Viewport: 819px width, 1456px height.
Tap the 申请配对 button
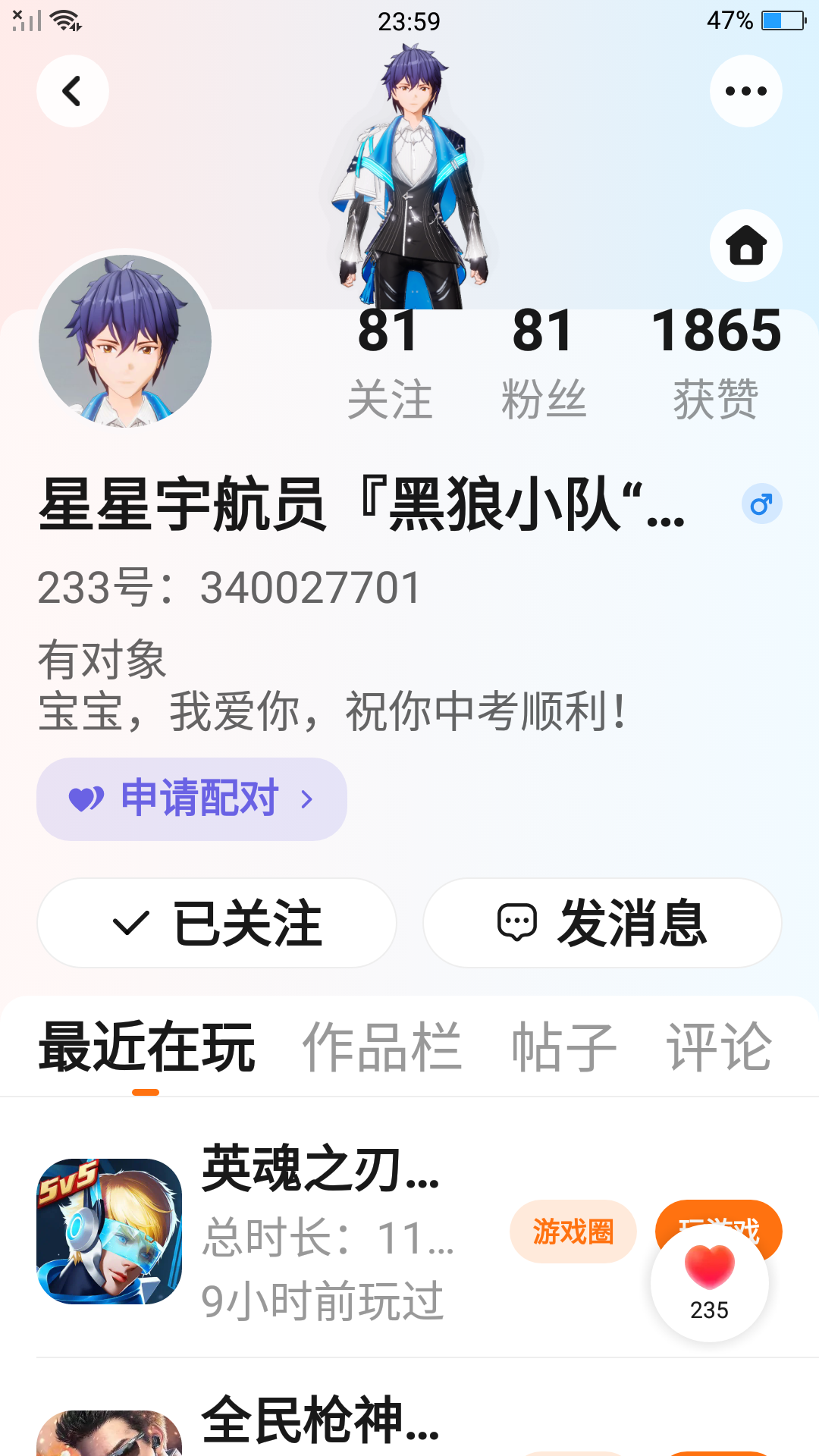192,799
